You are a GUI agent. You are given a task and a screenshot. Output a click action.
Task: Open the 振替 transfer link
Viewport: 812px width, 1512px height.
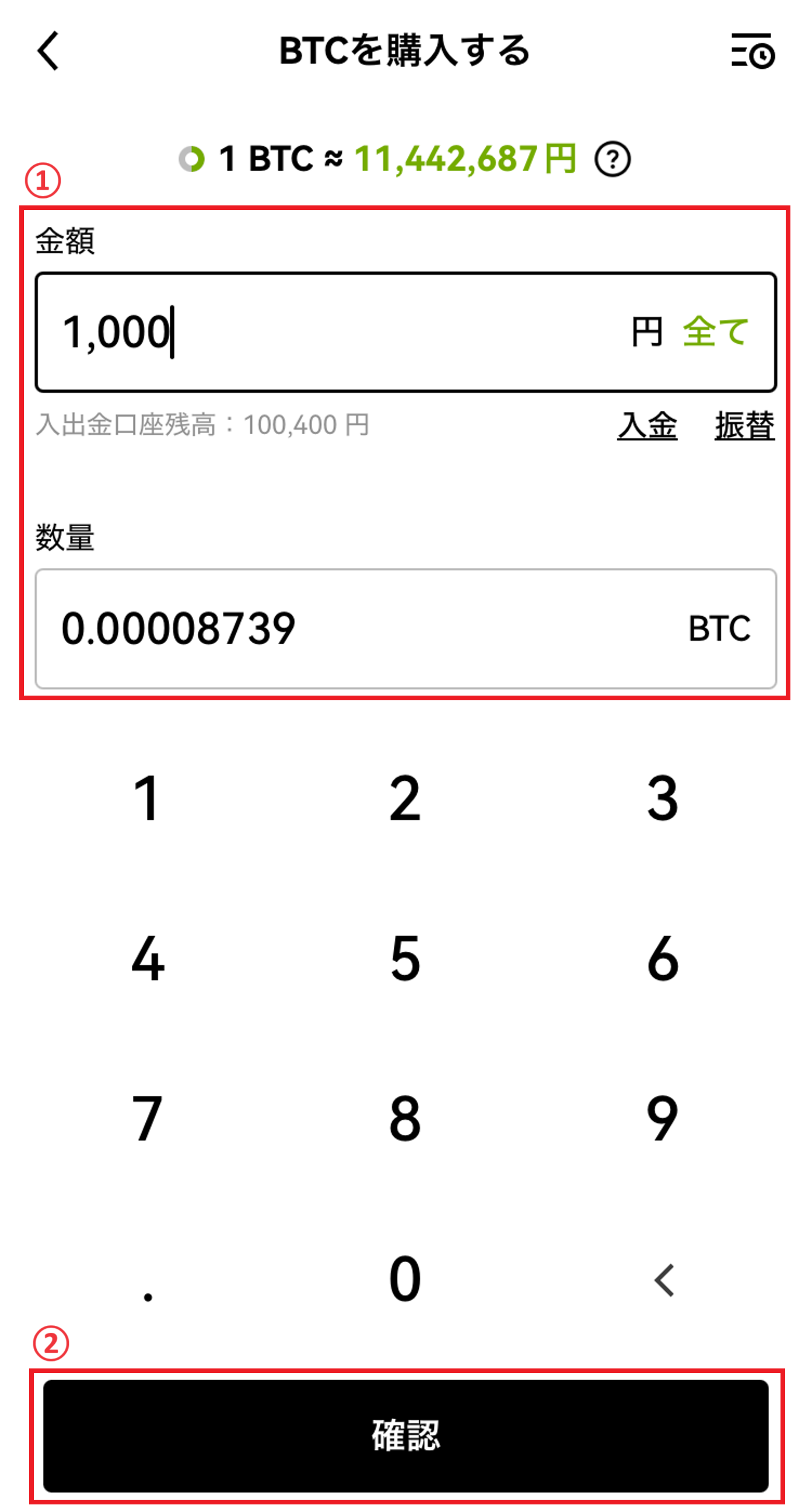coord(744,425)
